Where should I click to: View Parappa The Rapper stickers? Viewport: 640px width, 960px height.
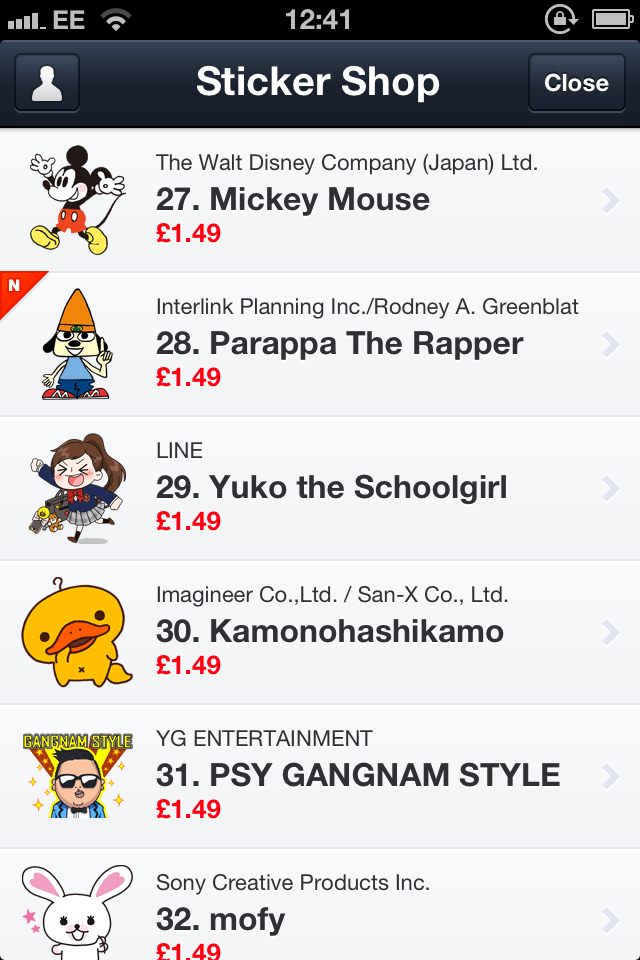(x=320, y=344)
